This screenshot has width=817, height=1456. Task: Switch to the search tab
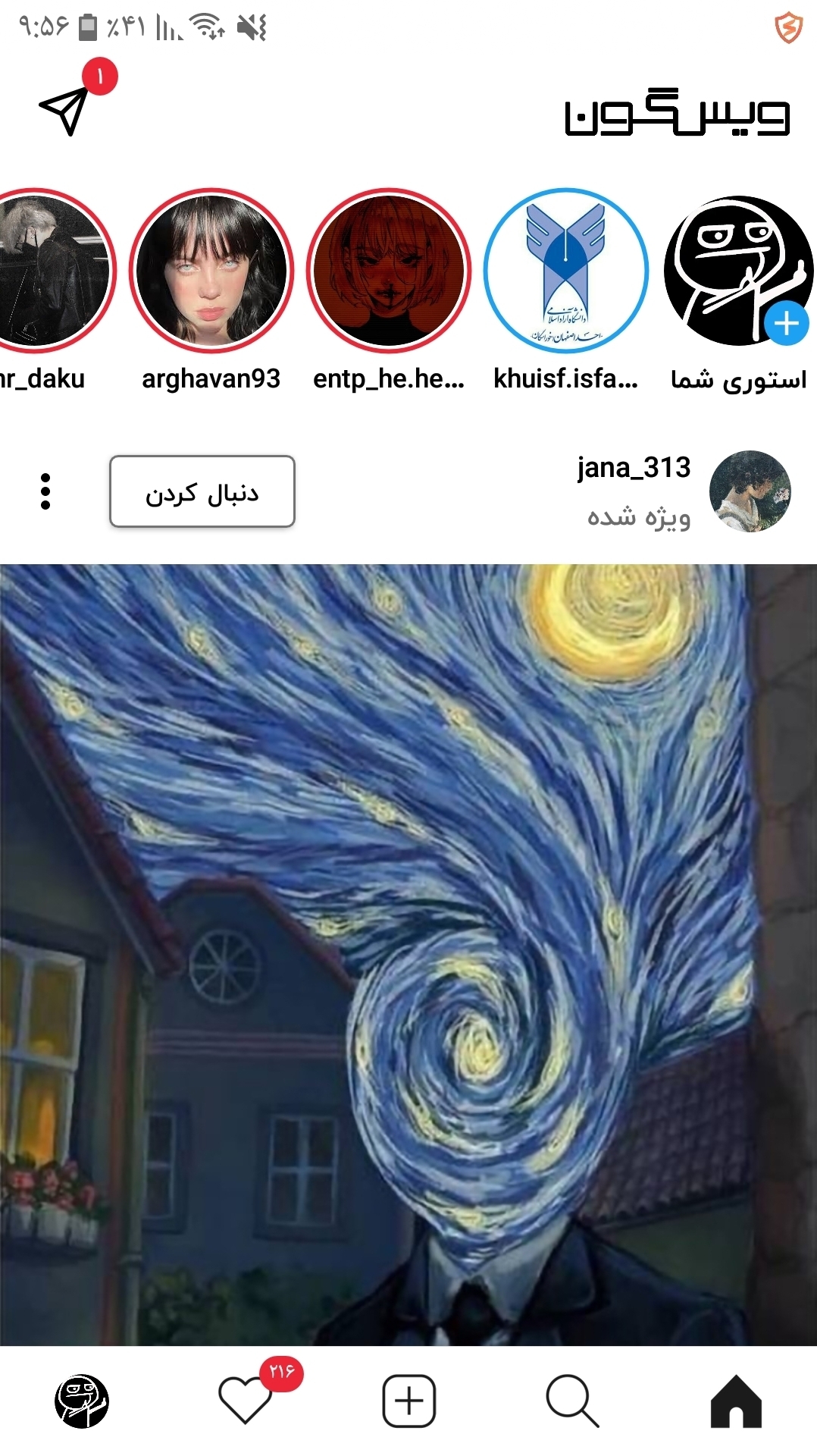[572, 1401]
